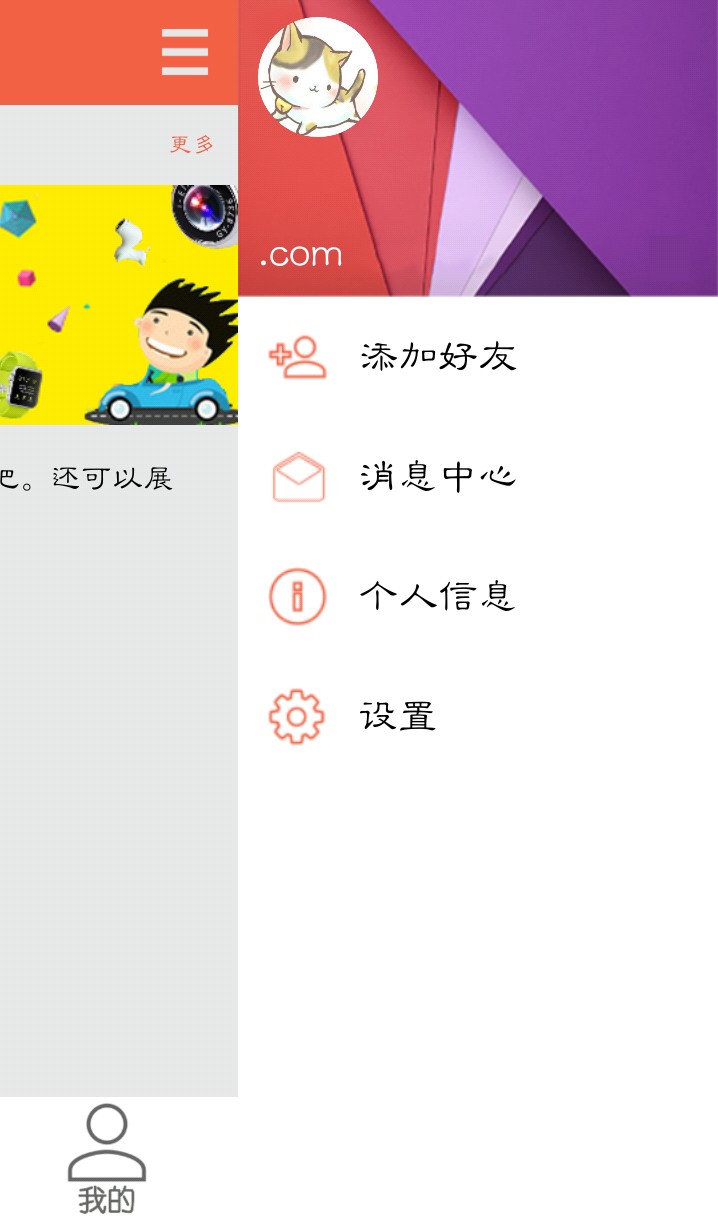Screen dimensions: 718x1227
Task: Open 添加好友 to add a friend
Action: (437, 357)
